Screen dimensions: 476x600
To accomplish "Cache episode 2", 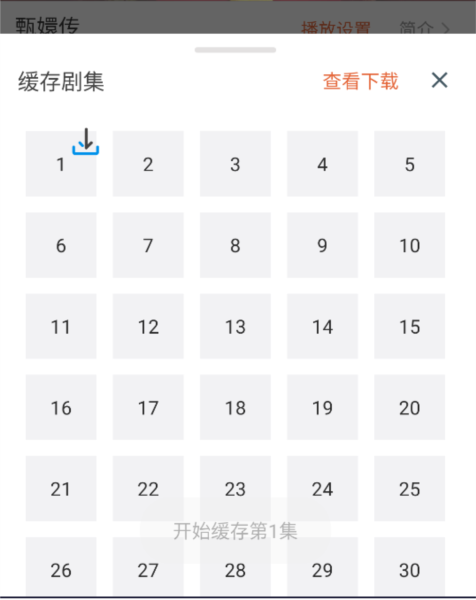I will coord(148,164).
